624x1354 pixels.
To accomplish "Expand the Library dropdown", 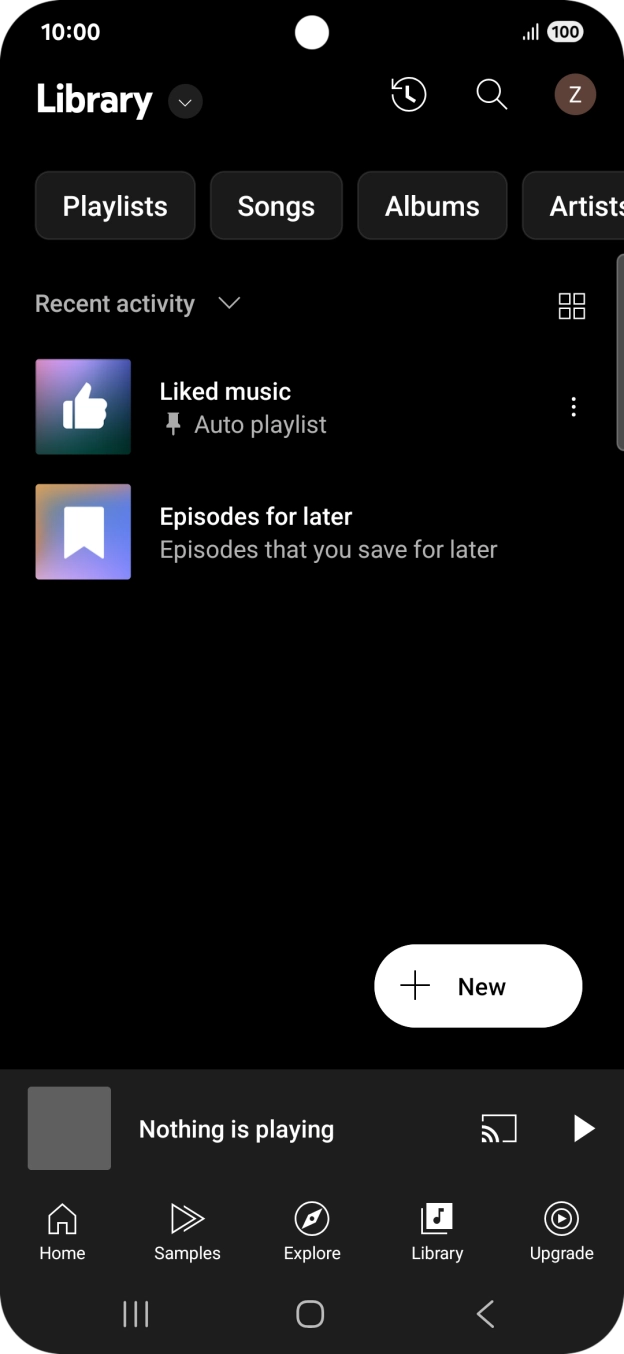I will click(185, 102).
